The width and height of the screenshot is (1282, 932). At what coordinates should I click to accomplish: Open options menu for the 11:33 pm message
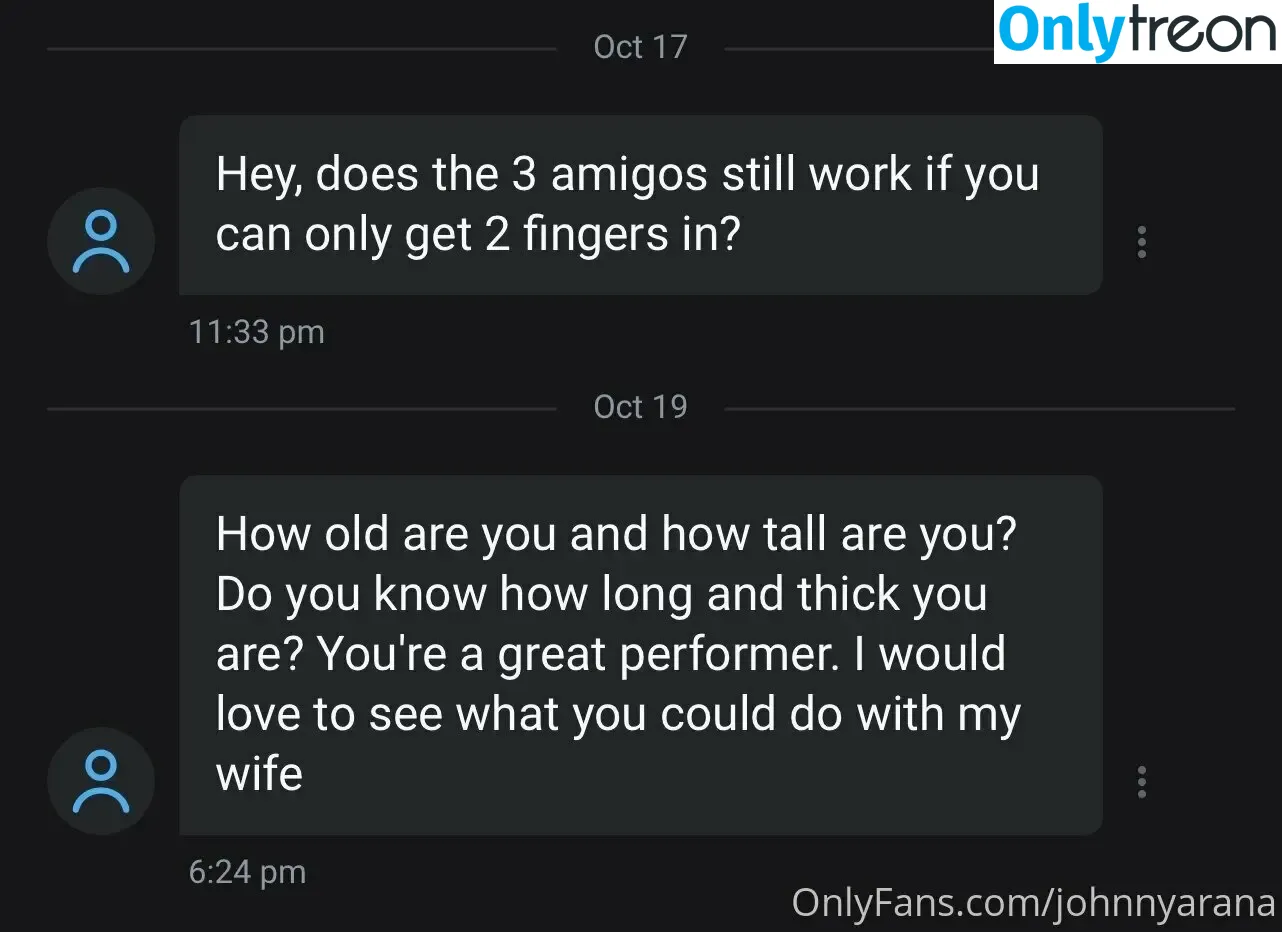coord(1141,242)
